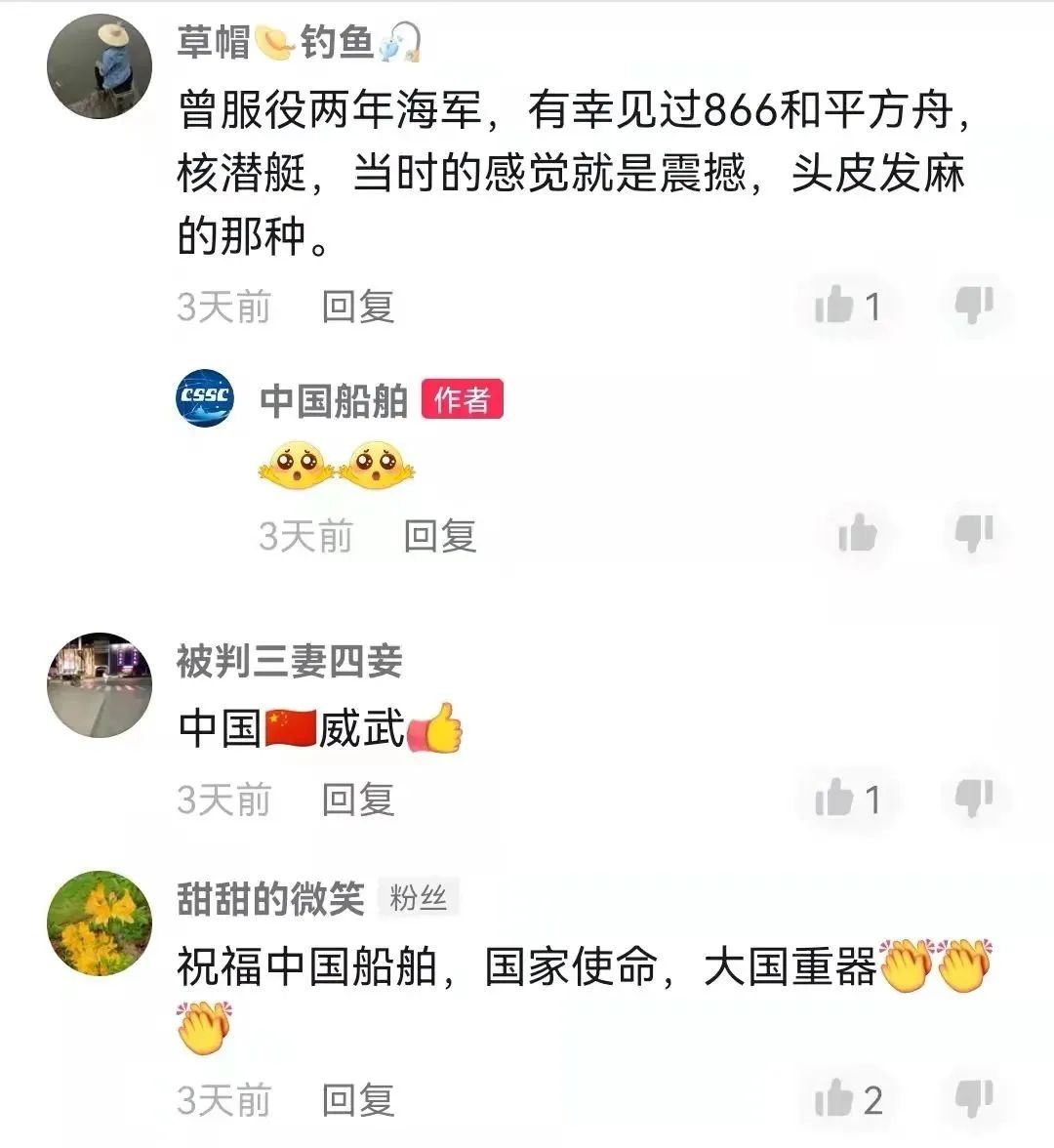Like the 中国威武 comment

835,799
